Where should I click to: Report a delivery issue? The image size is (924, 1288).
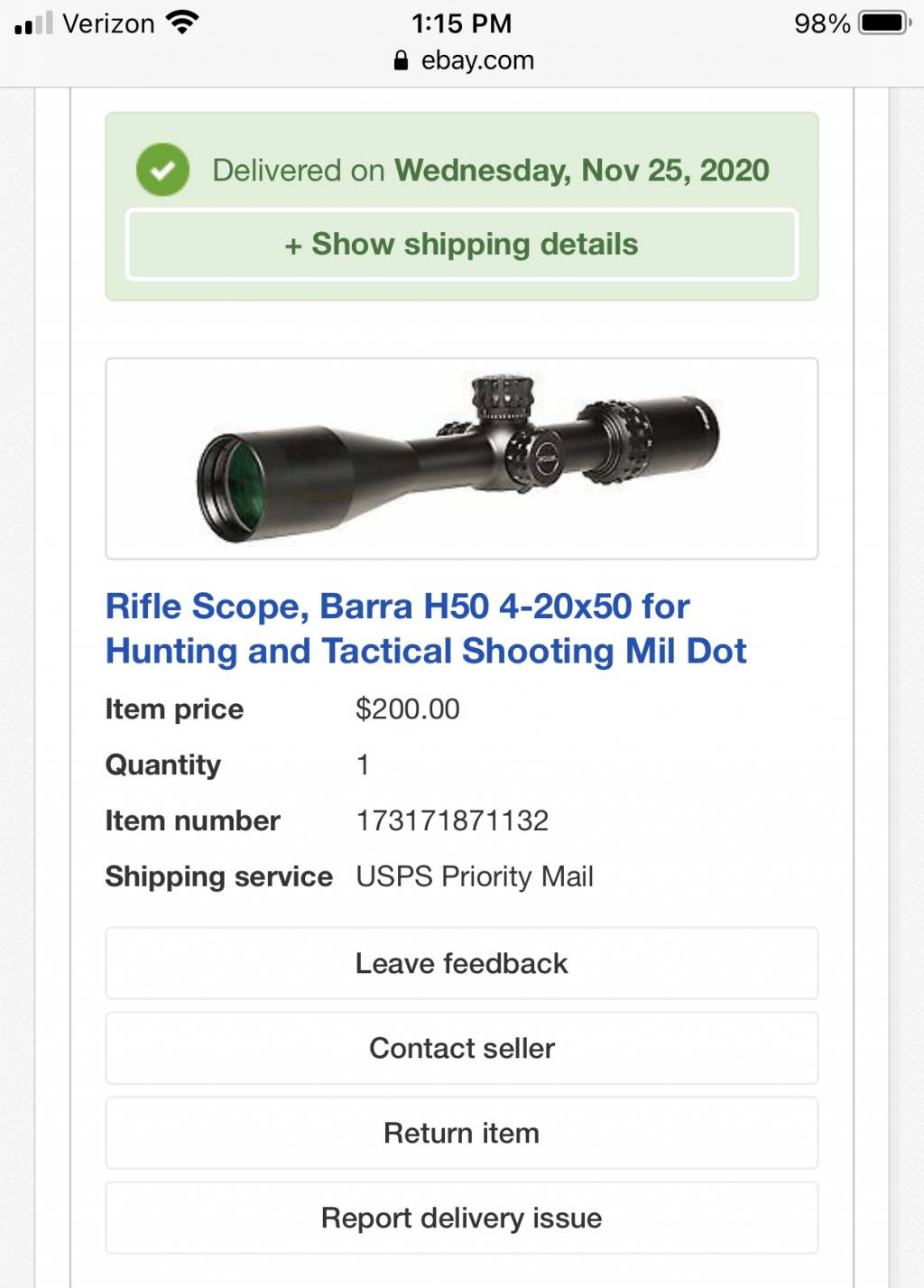tap(461, 1218)
